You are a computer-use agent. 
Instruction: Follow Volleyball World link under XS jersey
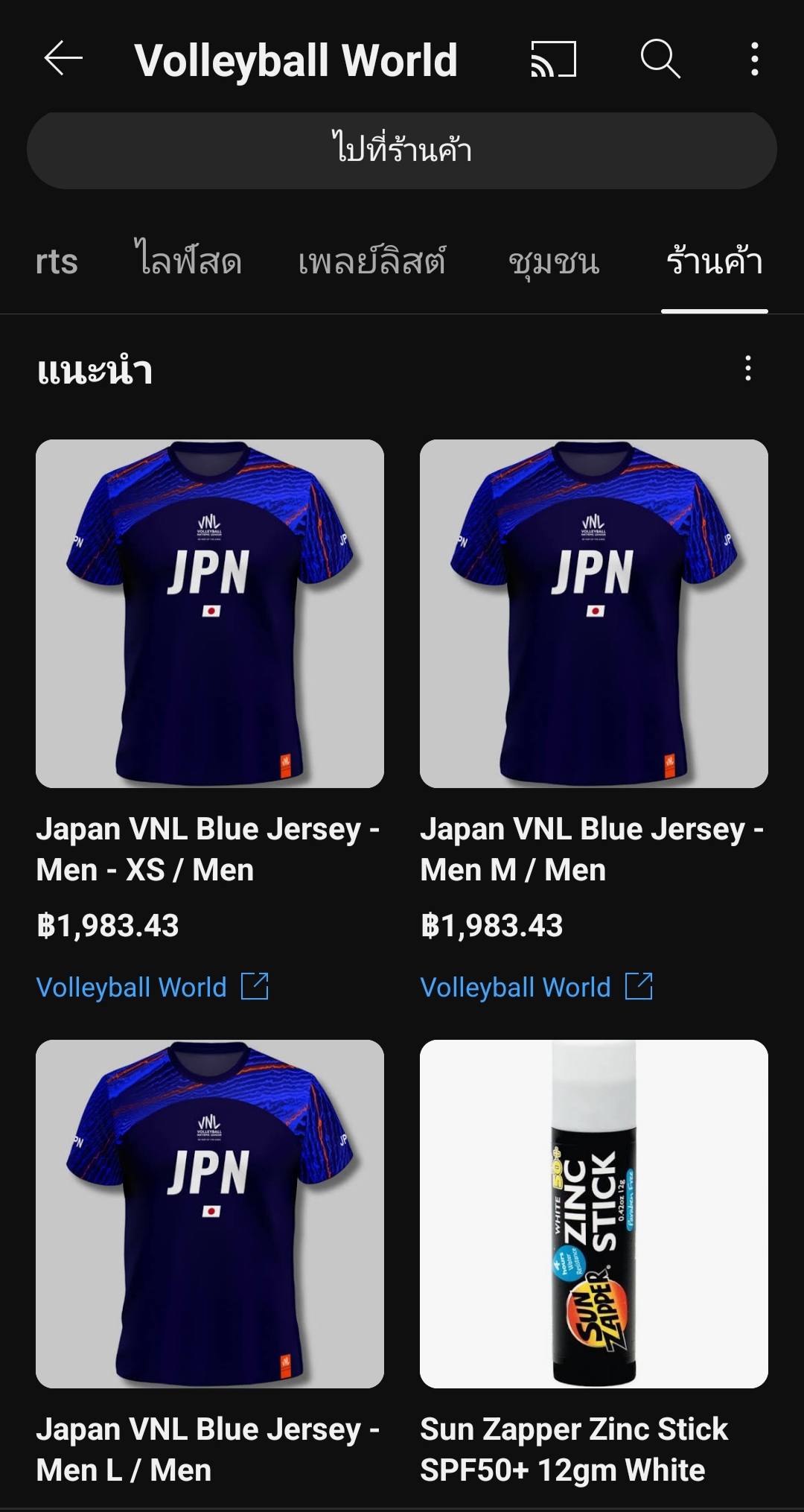(x=152, y=987)
